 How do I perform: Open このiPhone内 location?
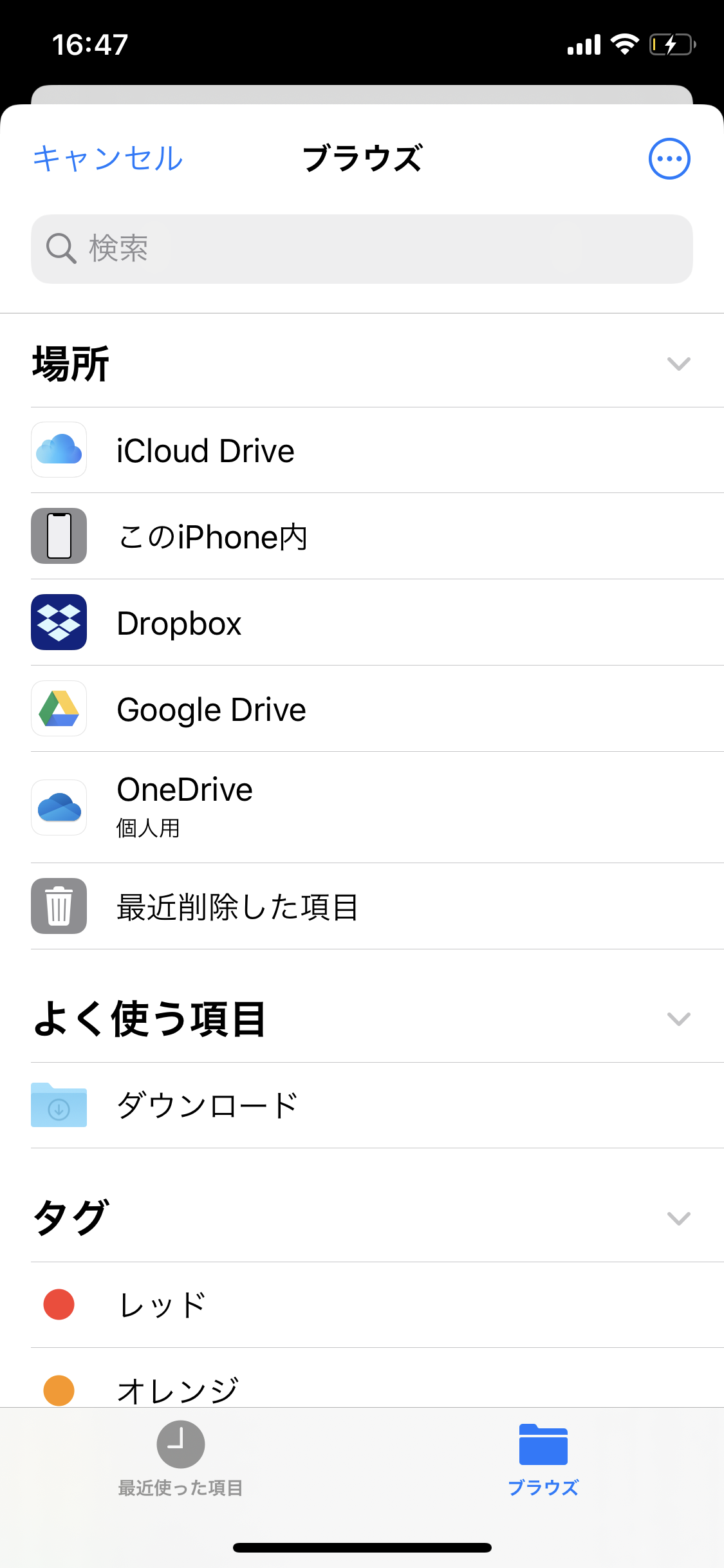(212, 537)
